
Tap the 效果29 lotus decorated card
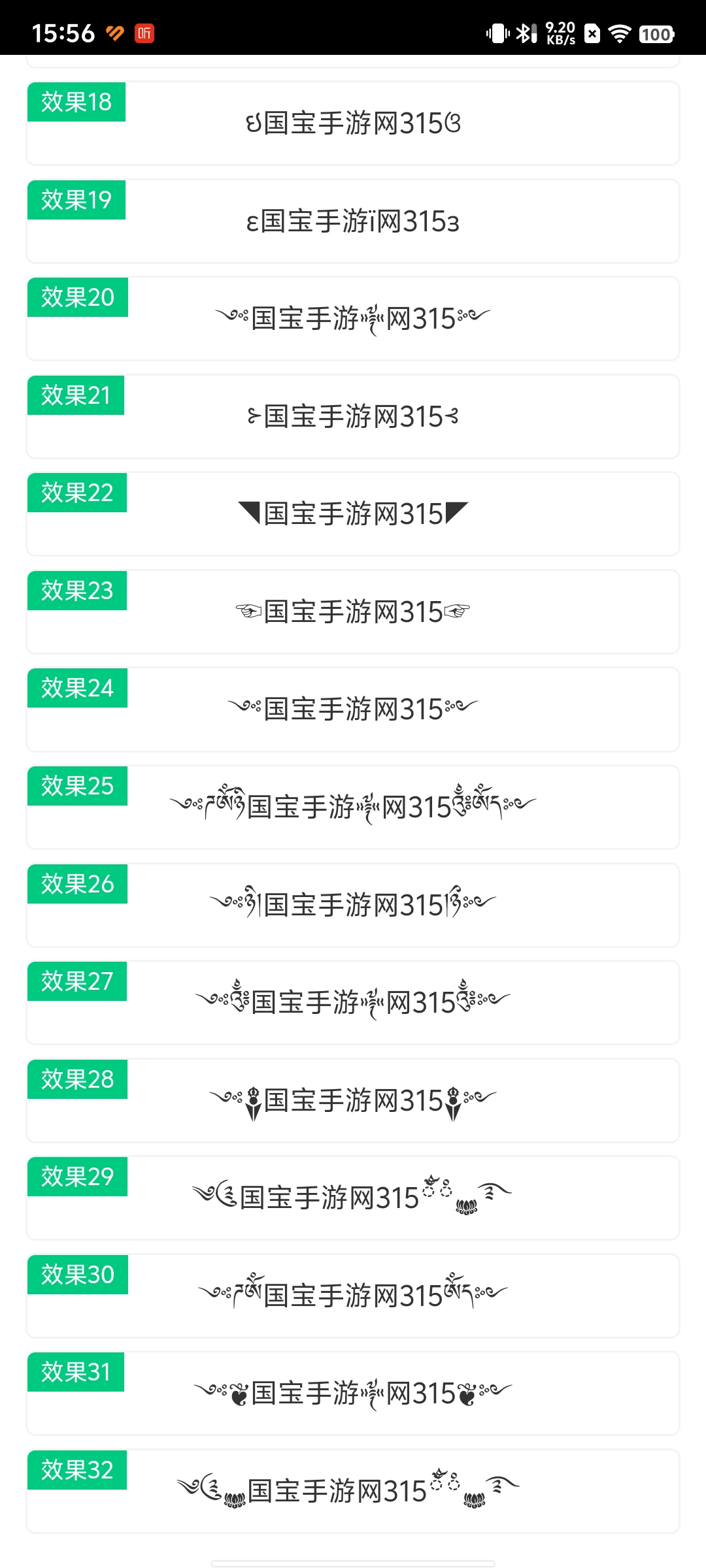tap(353, 1198)
